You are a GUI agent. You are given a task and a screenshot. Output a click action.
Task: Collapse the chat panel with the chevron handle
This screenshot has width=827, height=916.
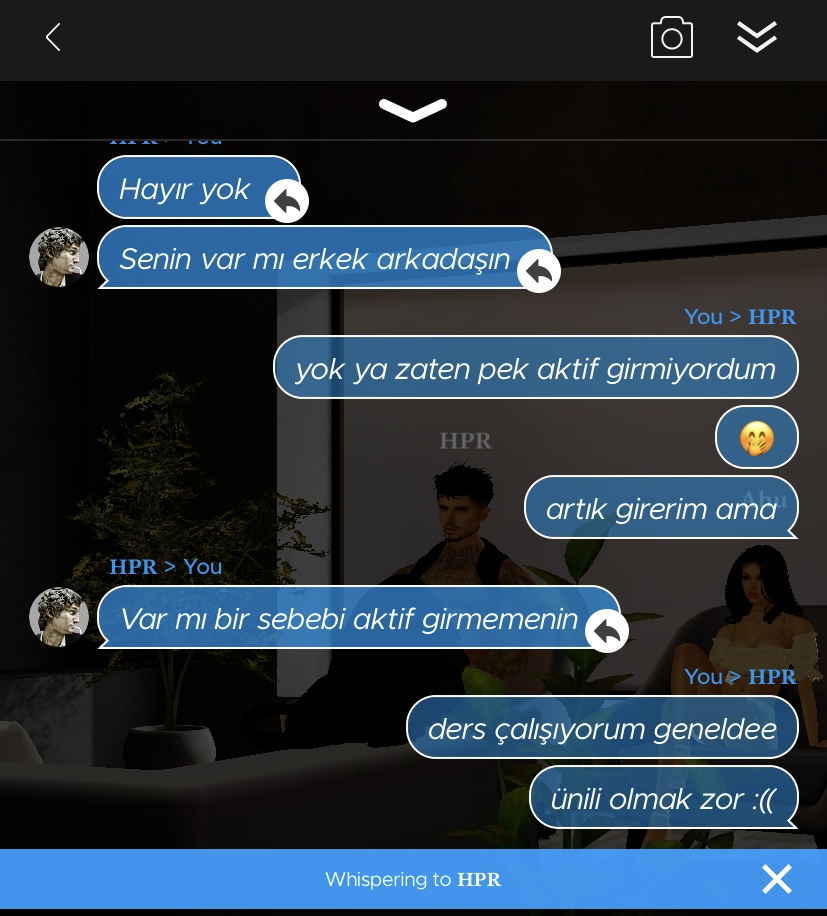tap(413, 110)
